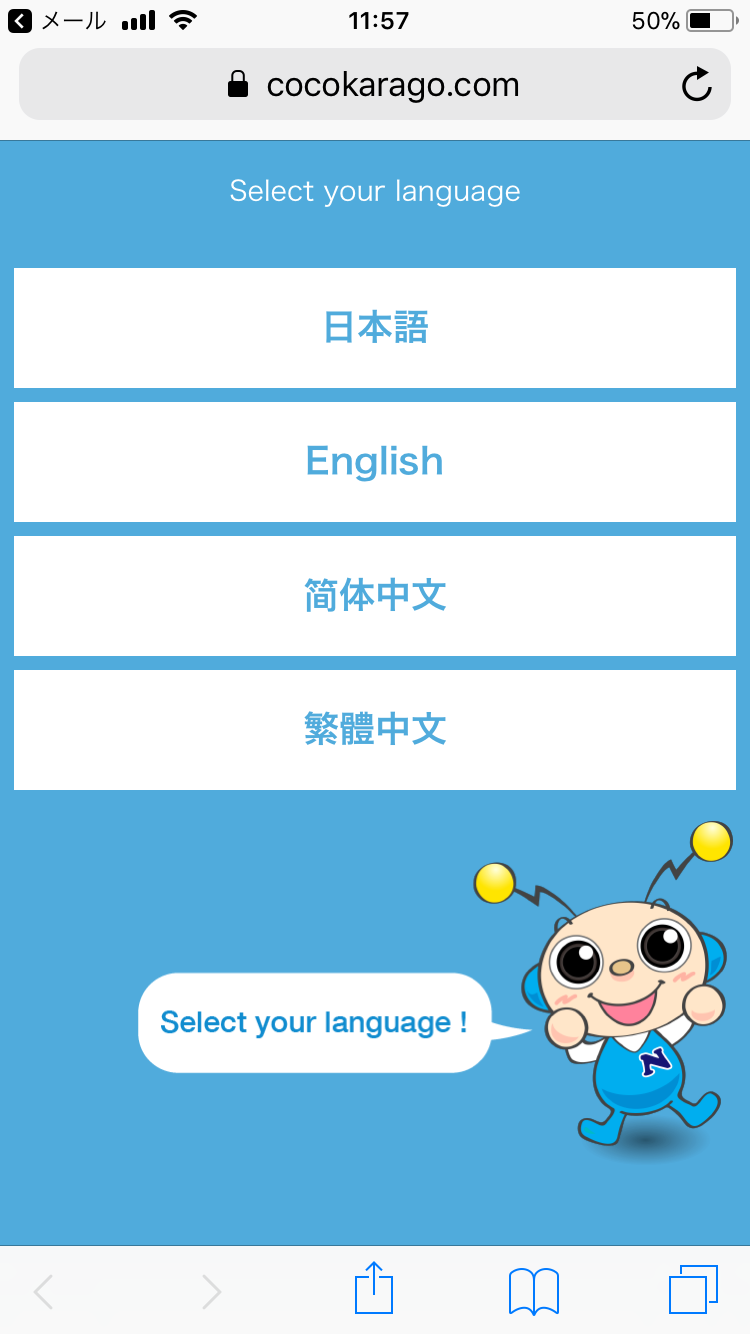Image resolution: width=750 pixels, height=1334 pixels.
Task: Open the bookmarks book icon
Action: pos(534,1291)
